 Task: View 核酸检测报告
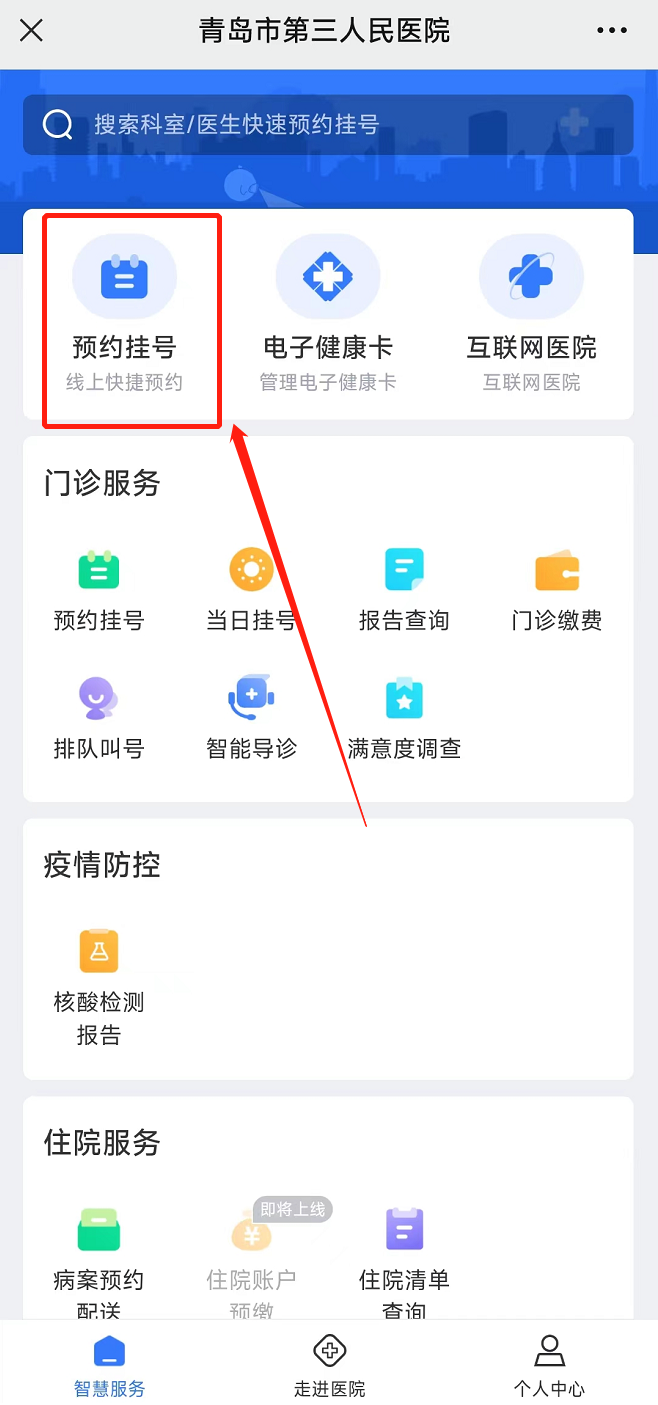click(99, 985)
